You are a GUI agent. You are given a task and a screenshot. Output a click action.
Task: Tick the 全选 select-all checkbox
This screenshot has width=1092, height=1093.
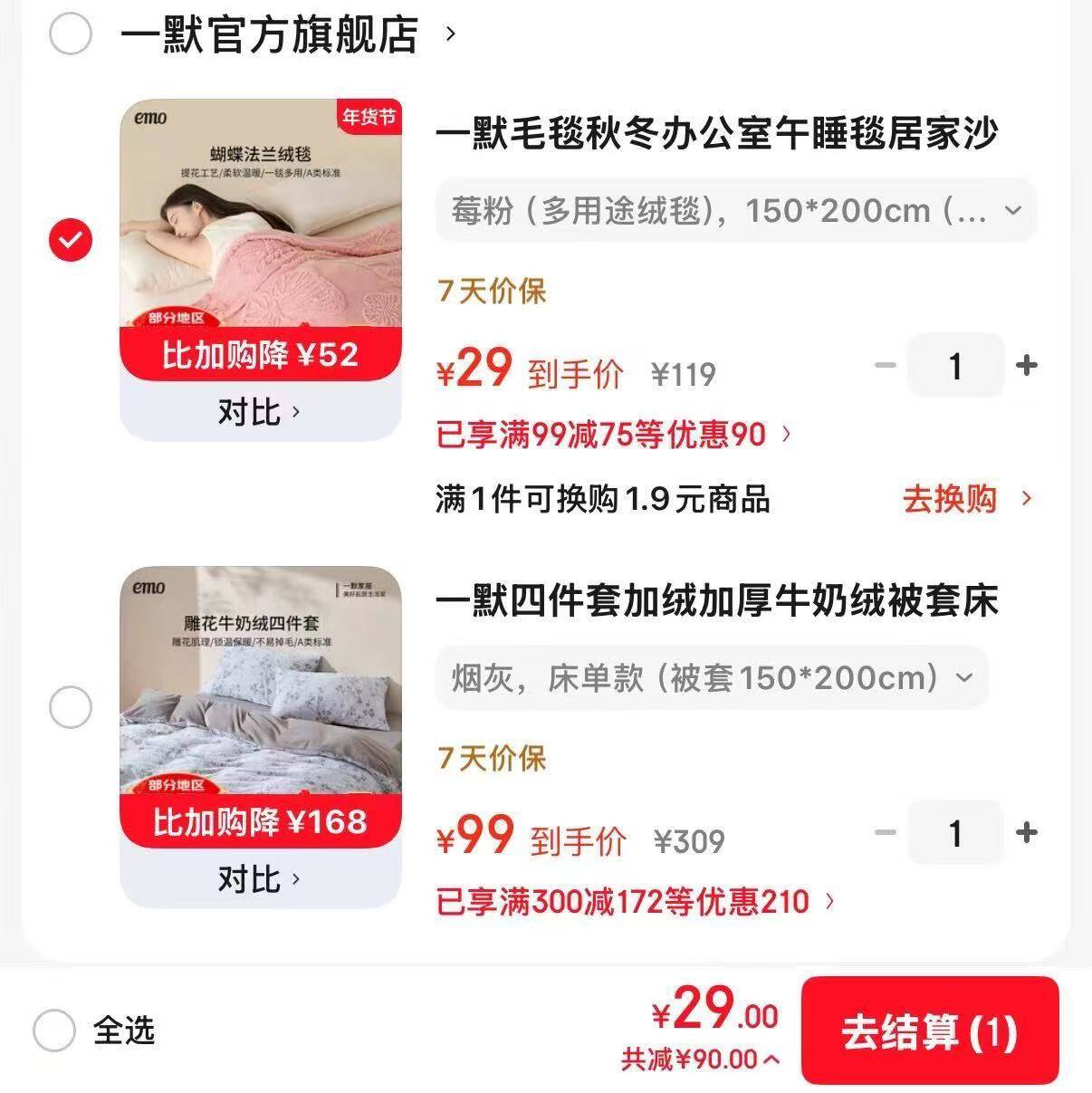(54, 1031)
